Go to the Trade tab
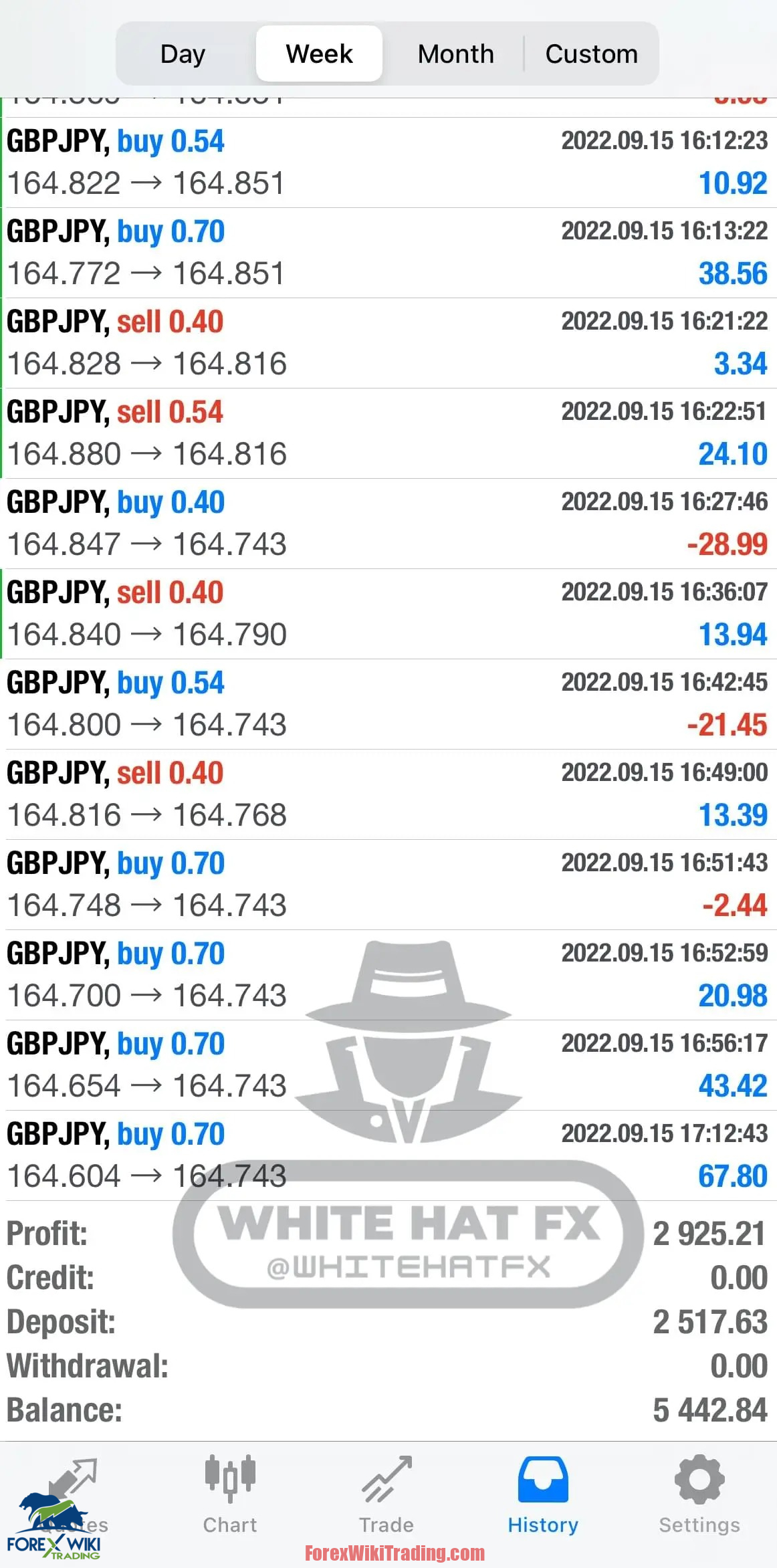The width and height of the screenshot is (777, 1568). coord(386,1495)
